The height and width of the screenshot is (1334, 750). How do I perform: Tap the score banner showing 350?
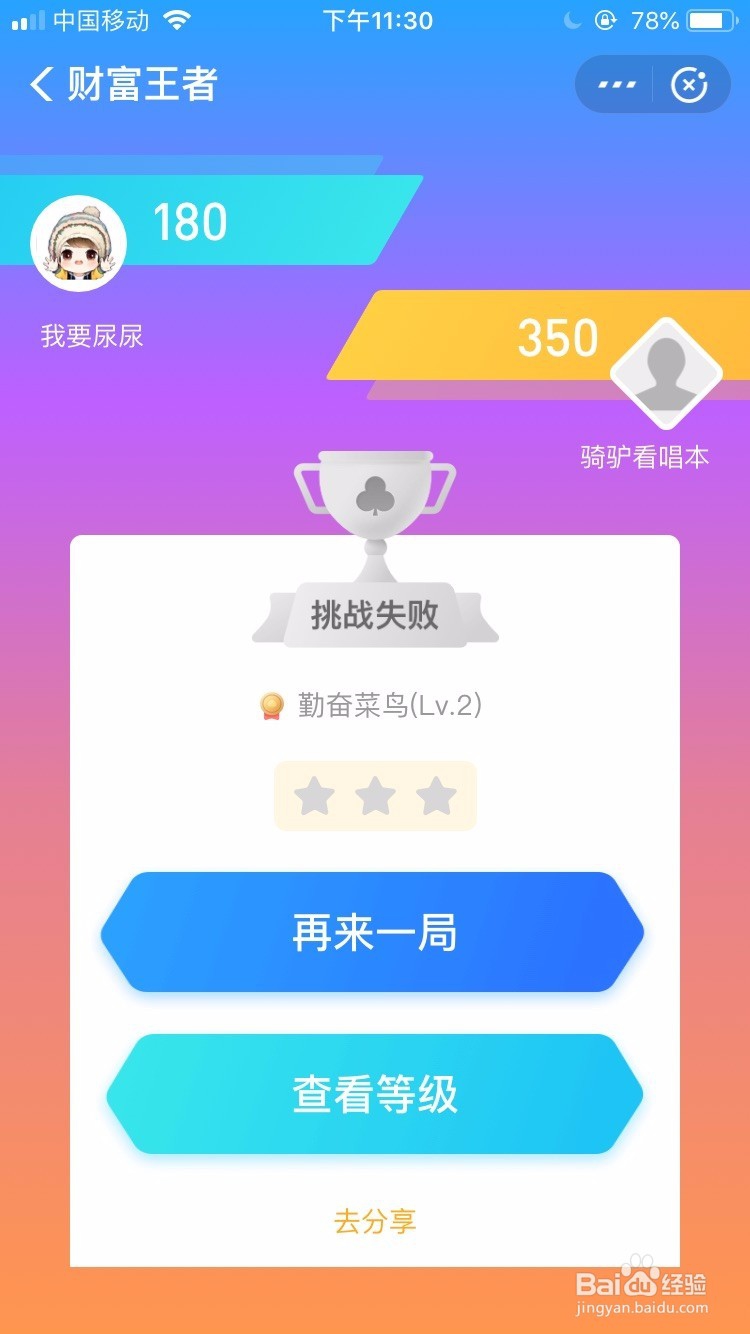558,340
